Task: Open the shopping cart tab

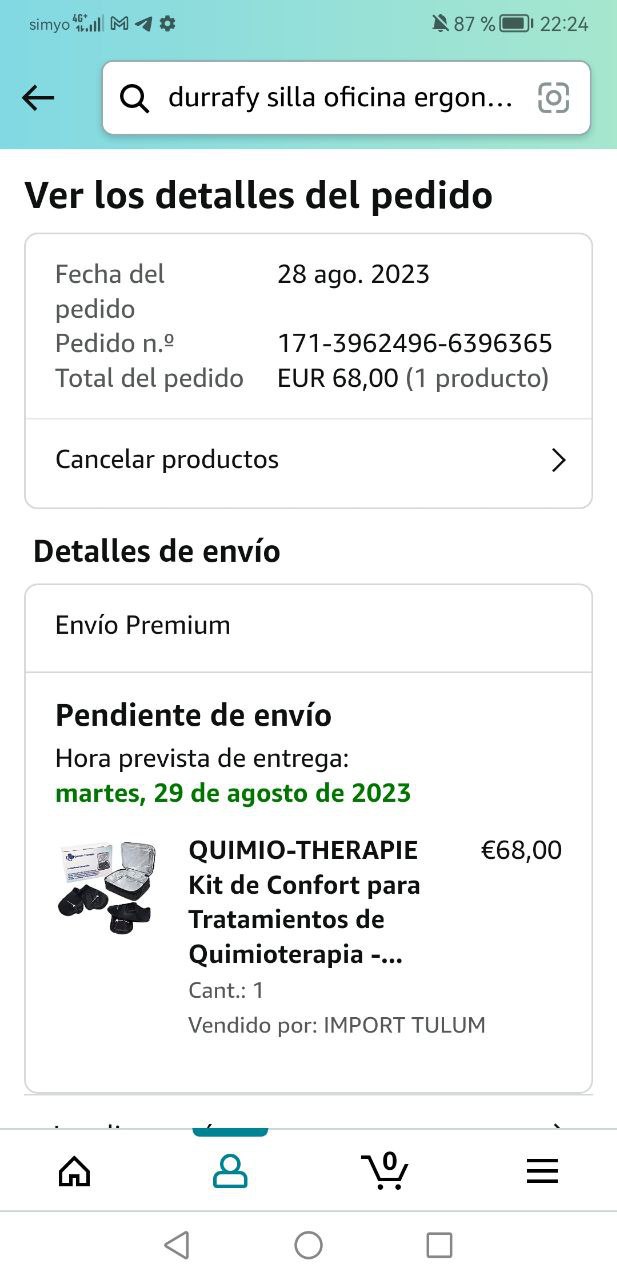Action: 385,1171
